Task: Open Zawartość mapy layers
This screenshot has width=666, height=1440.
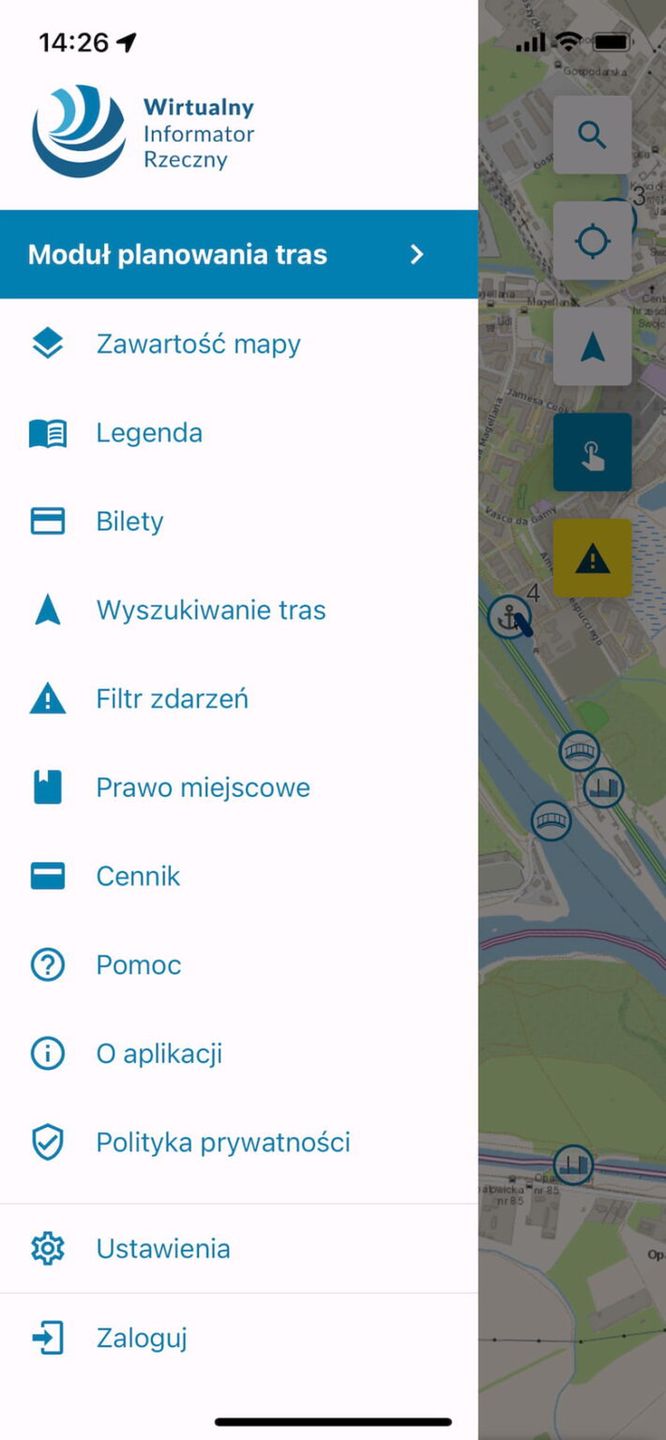Action: pos(198,344)
